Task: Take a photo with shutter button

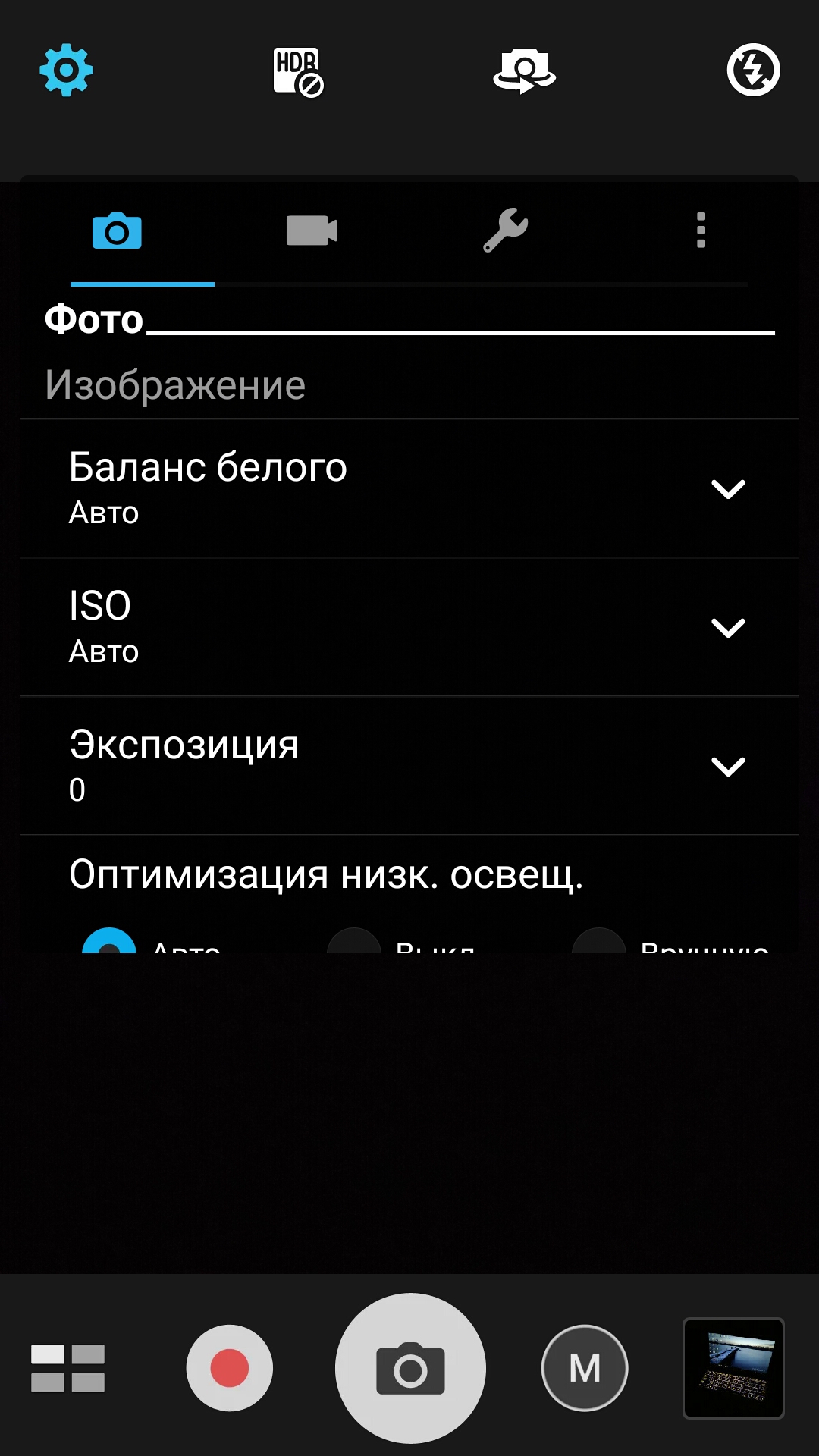Action: click(410, 1368)
